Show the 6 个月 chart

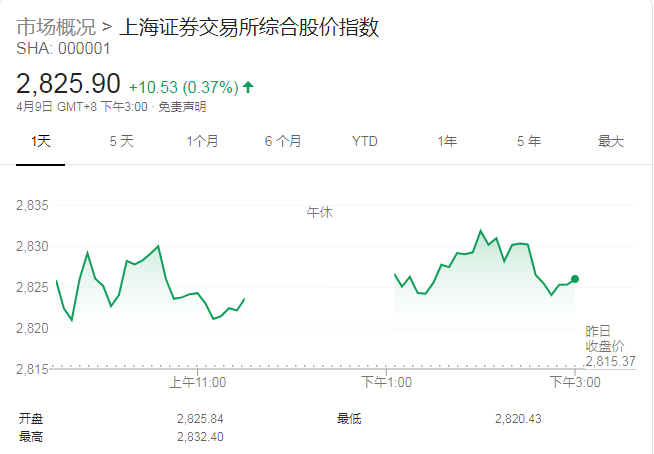(283, 142)
